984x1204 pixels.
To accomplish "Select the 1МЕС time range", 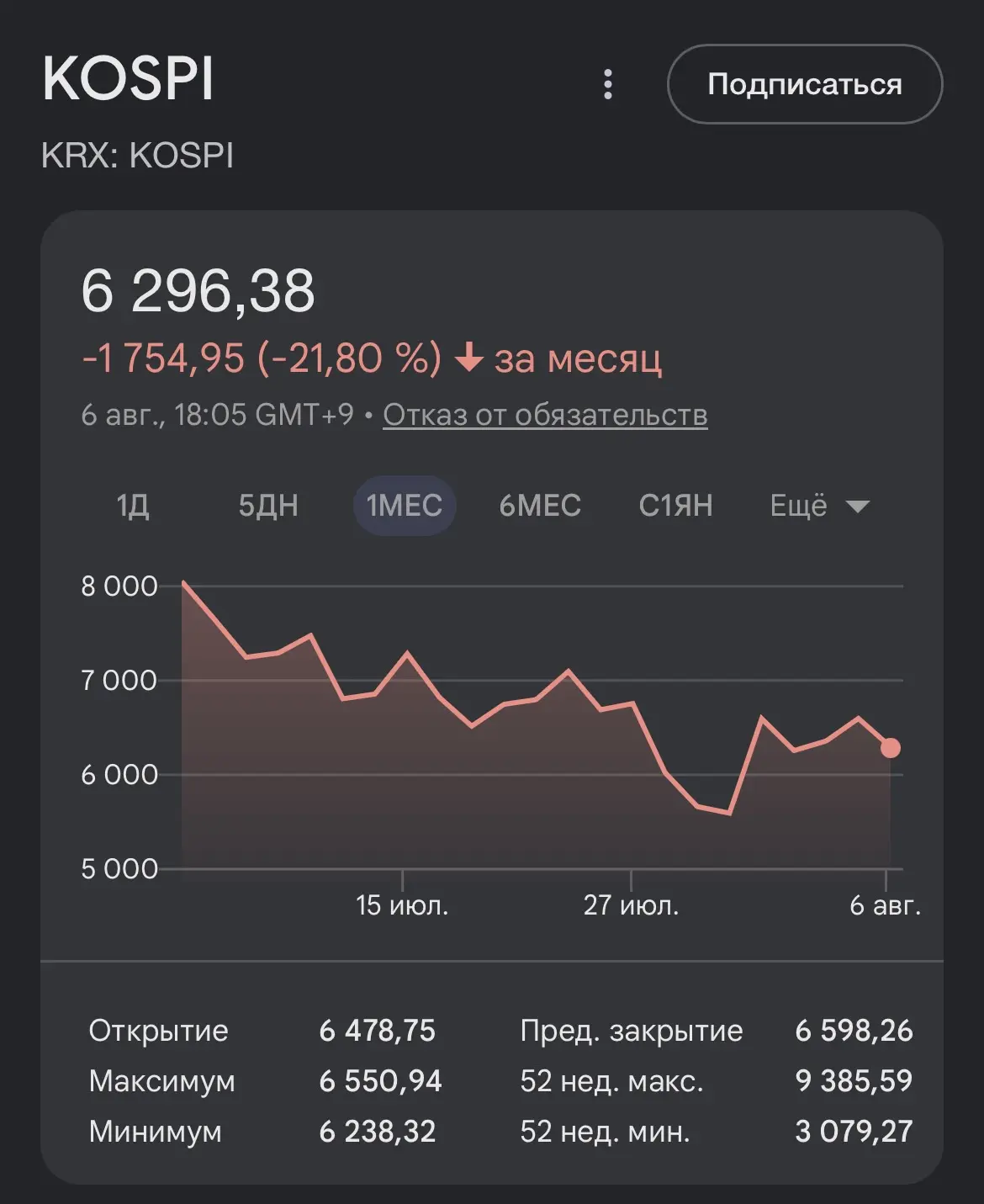I will pyautogui.click(x=405, y=506).
